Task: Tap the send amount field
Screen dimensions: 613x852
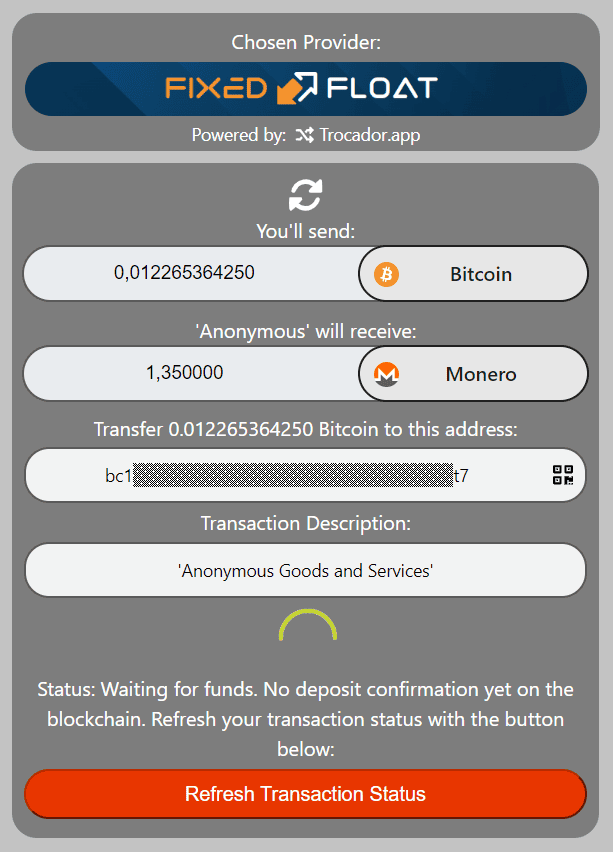Action: point(190,273)
